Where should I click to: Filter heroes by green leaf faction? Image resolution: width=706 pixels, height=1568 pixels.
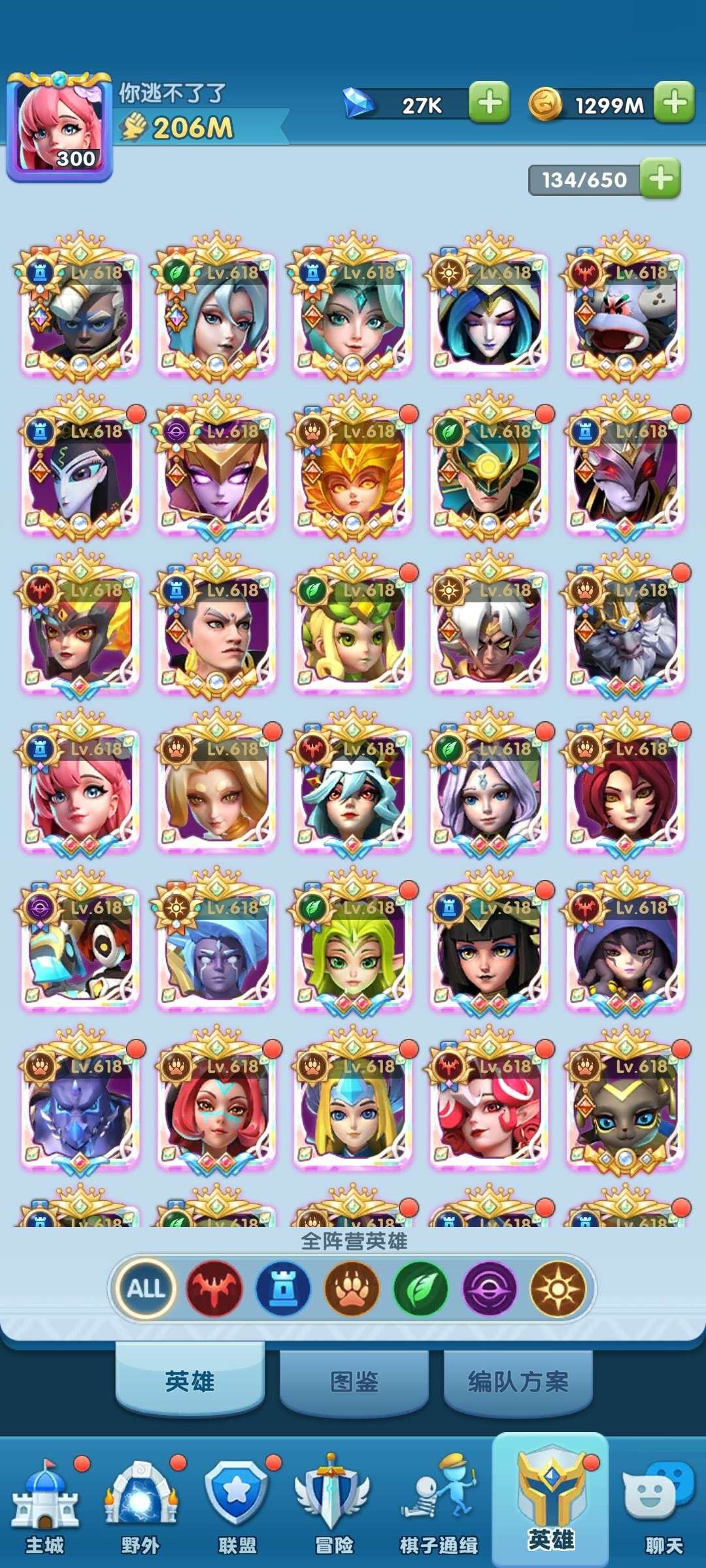[x=420, y=1289]
